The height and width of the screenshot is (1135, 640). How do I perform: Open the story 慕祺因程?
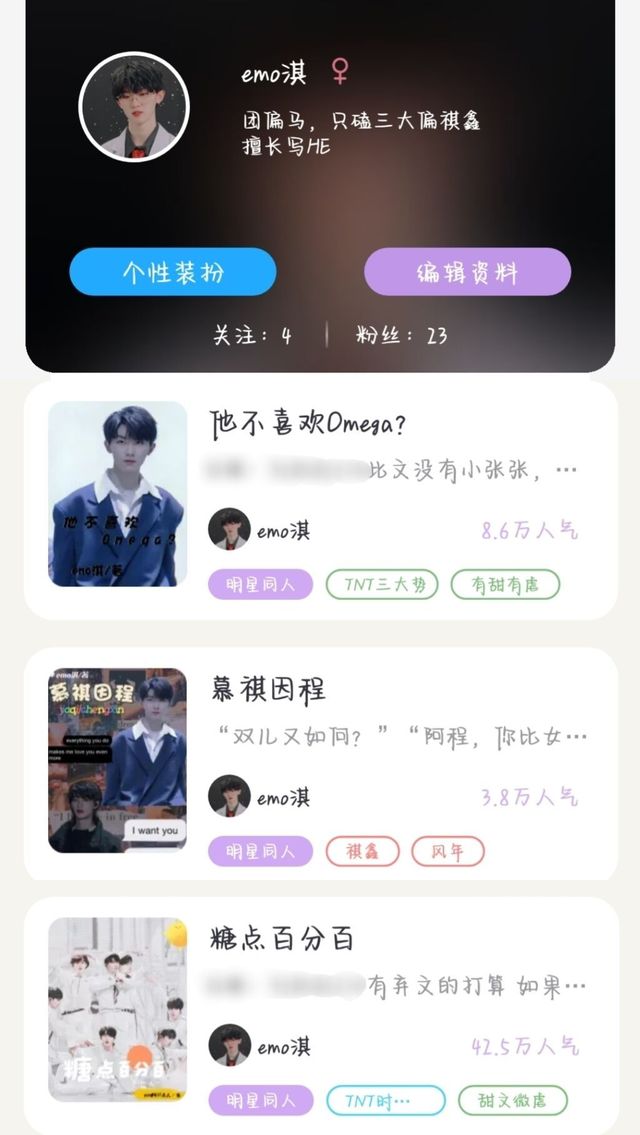[269, 689]
